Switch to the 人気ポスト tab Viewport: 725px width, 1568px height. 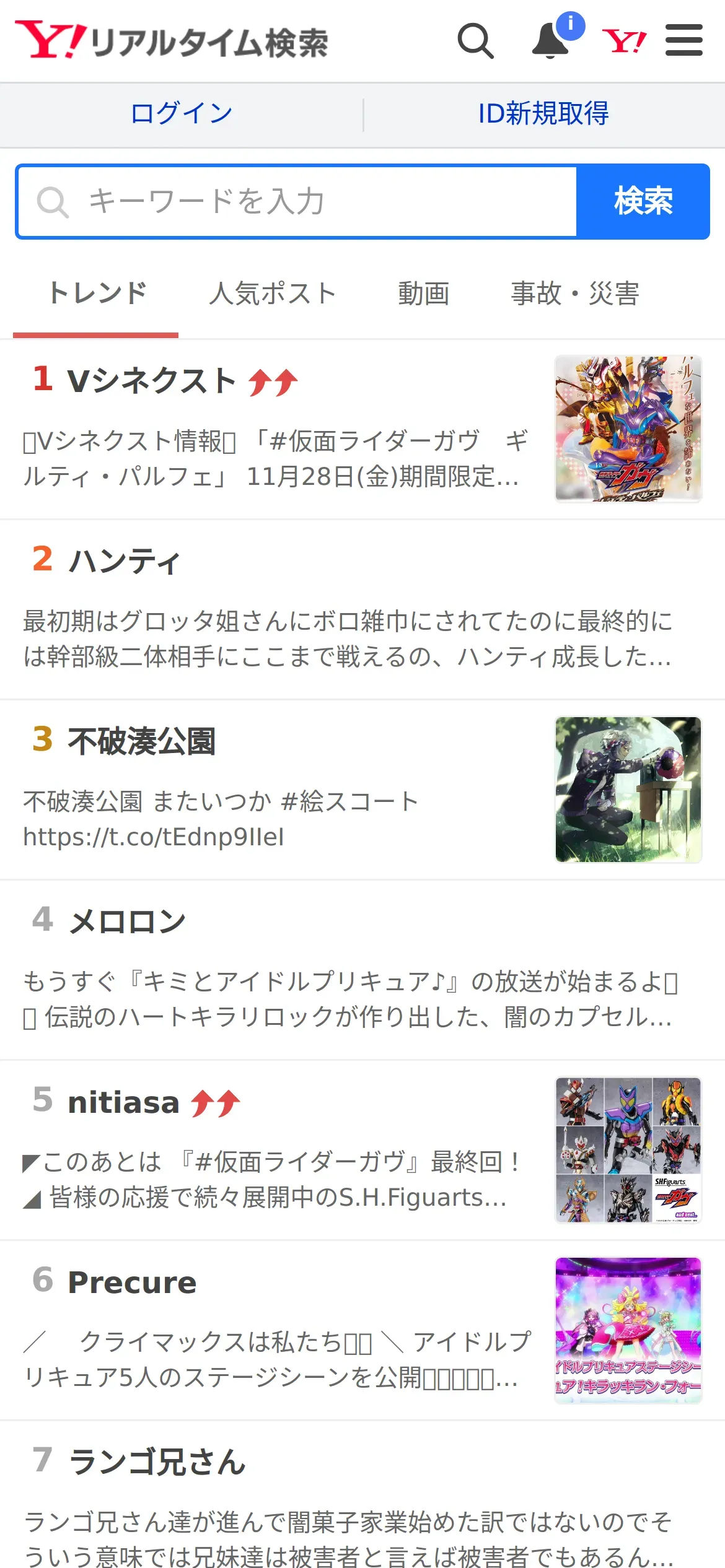272,294
